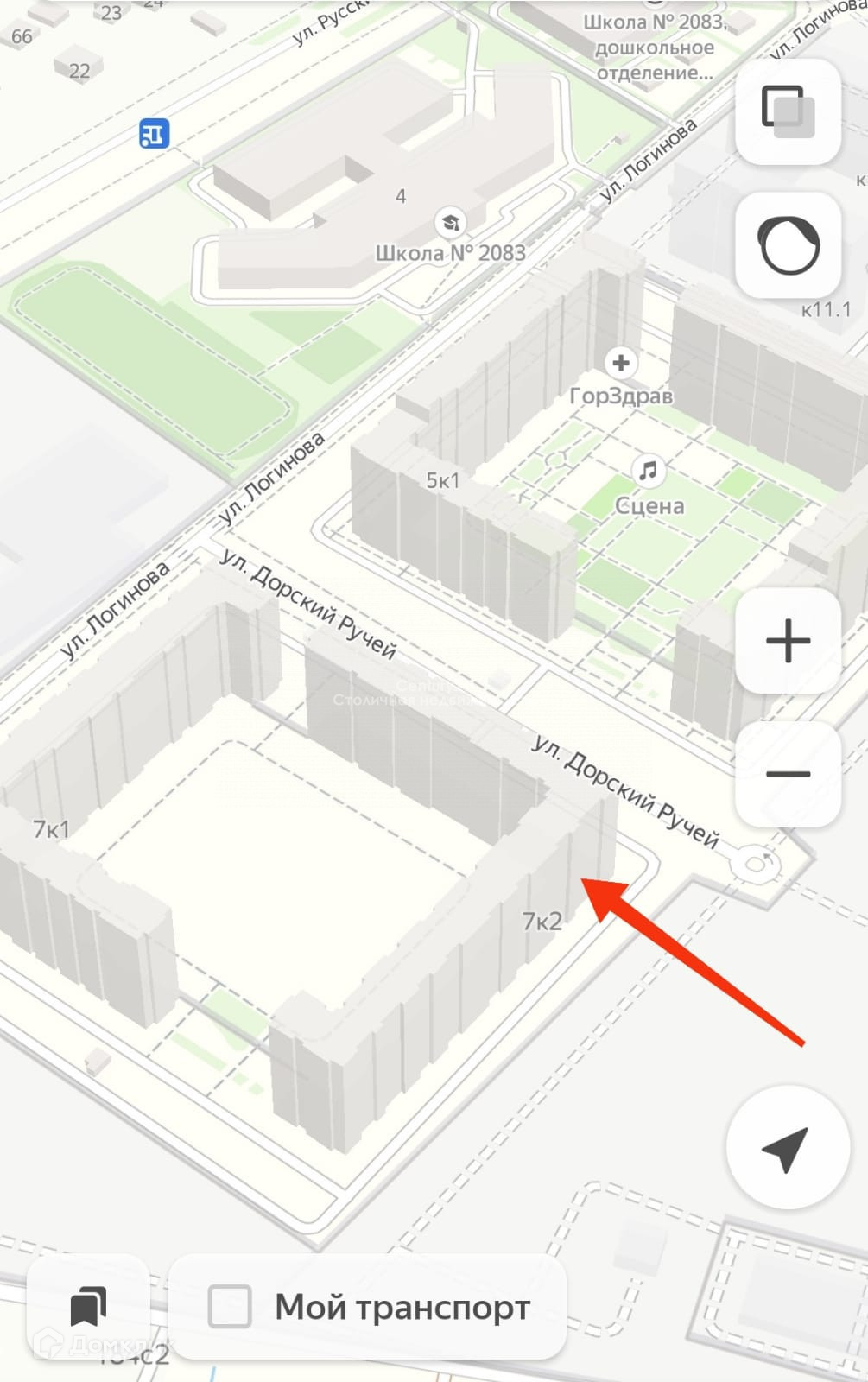Image resolution: width=868 pixels, height=1382 pixels.
Task: Open the Alice voice assistant button
Action: pyautogui.click(x=788, y=245)
